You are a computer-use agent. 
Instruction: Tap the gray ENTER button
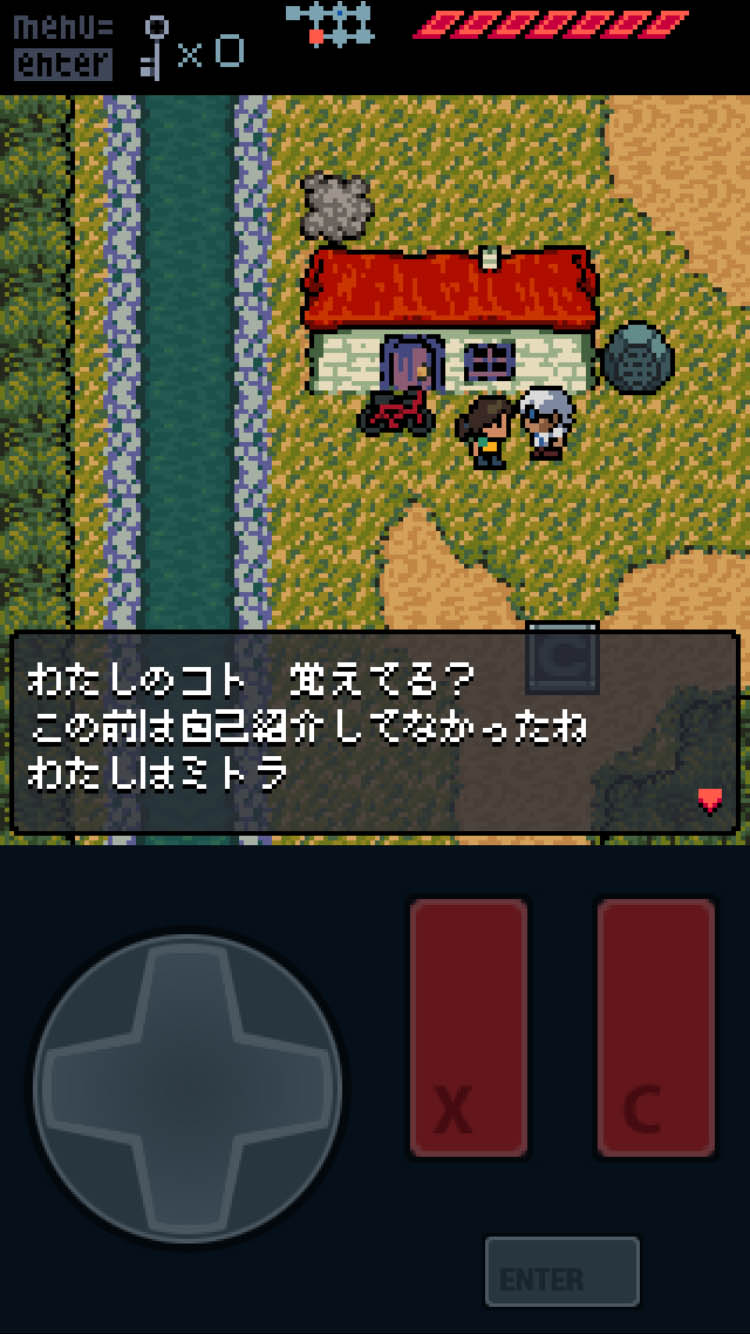(x=561, y=1271)
